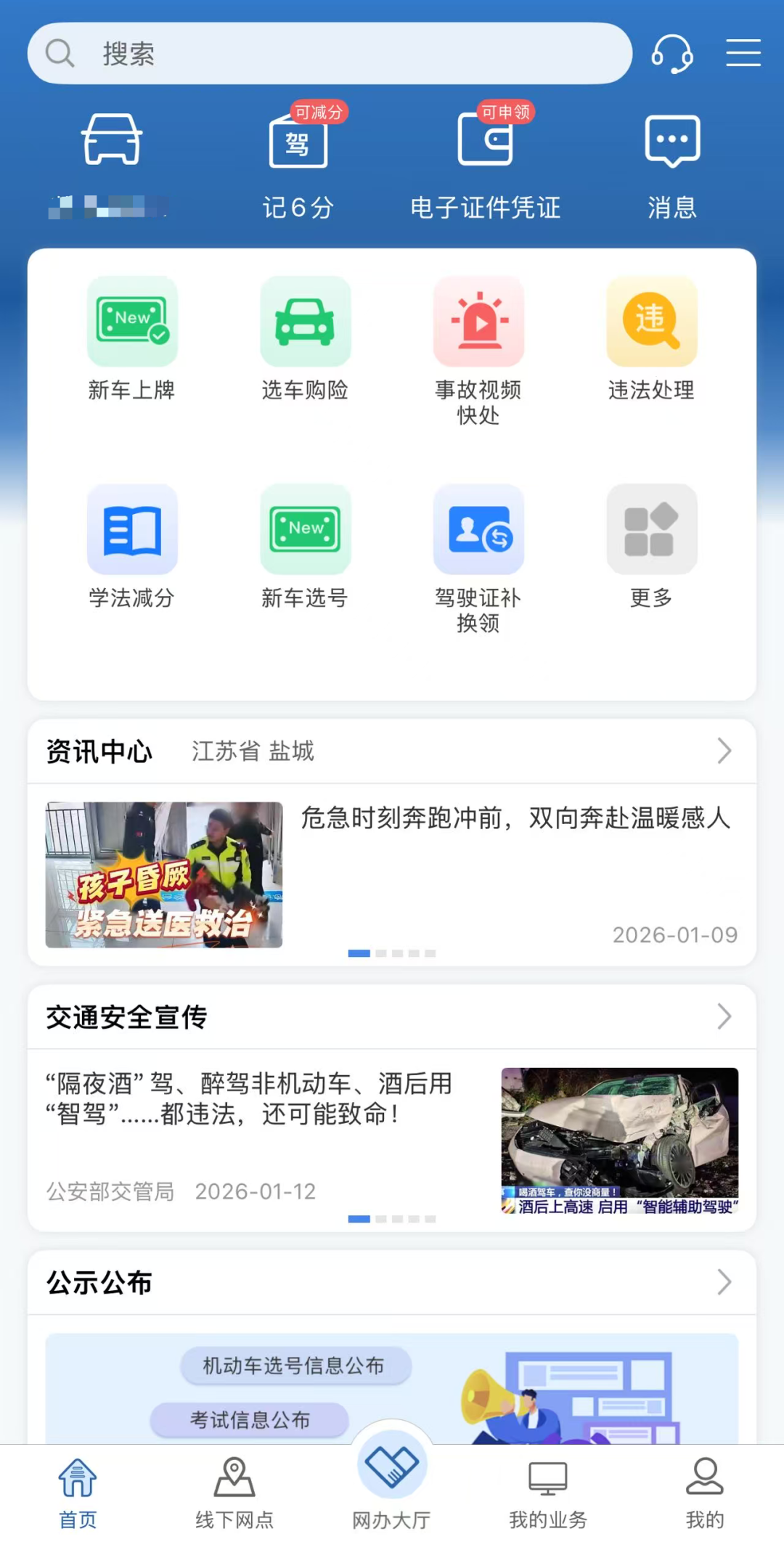Open 消息 messages

tap(672, 163)
